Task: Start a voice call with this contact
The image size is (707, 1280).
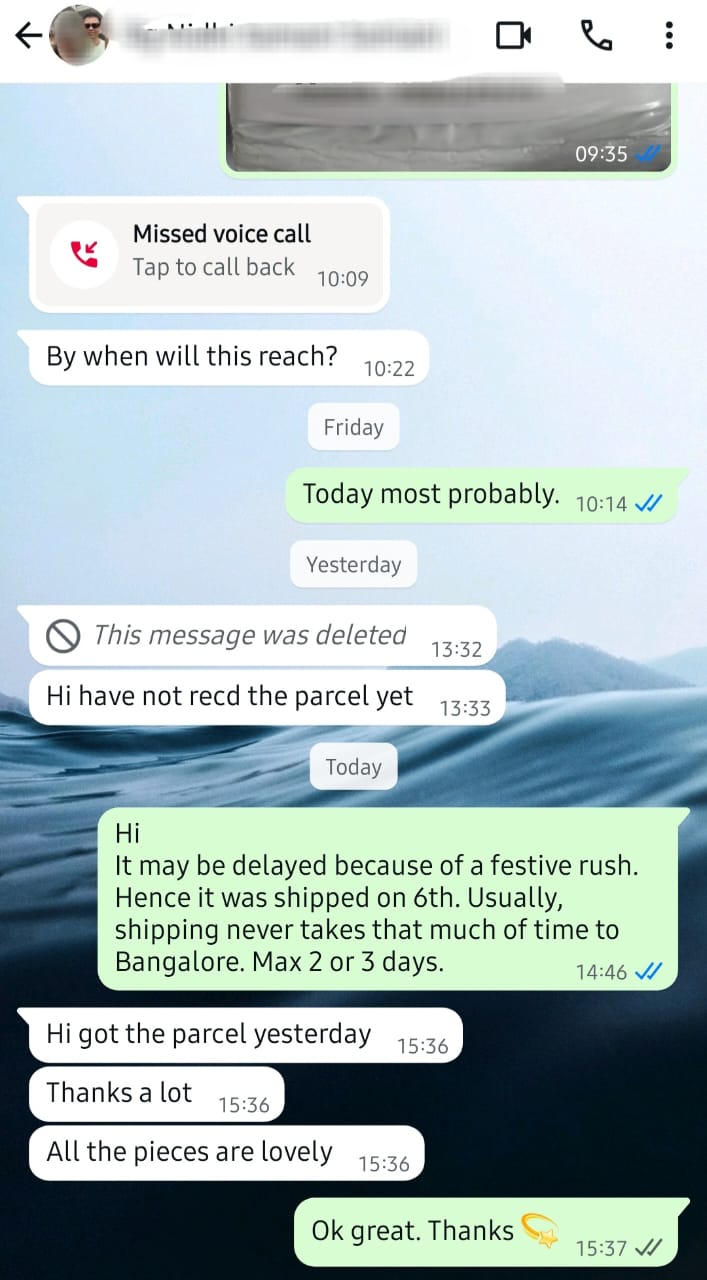Action: pyautogui.click(x=596, y=36)
